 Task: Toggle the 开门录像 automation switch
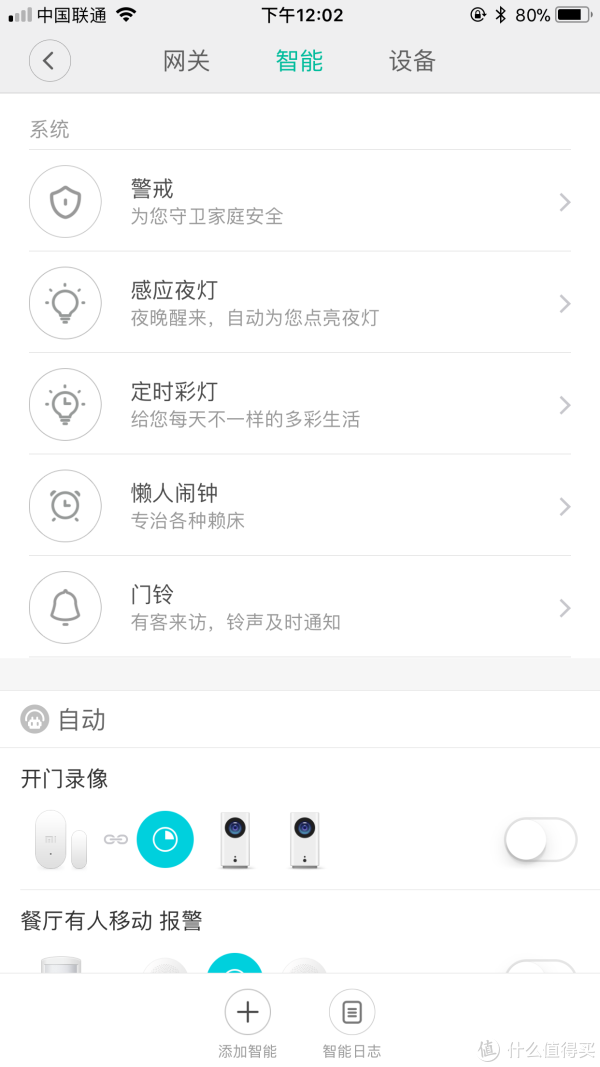(x=540, y=840)
